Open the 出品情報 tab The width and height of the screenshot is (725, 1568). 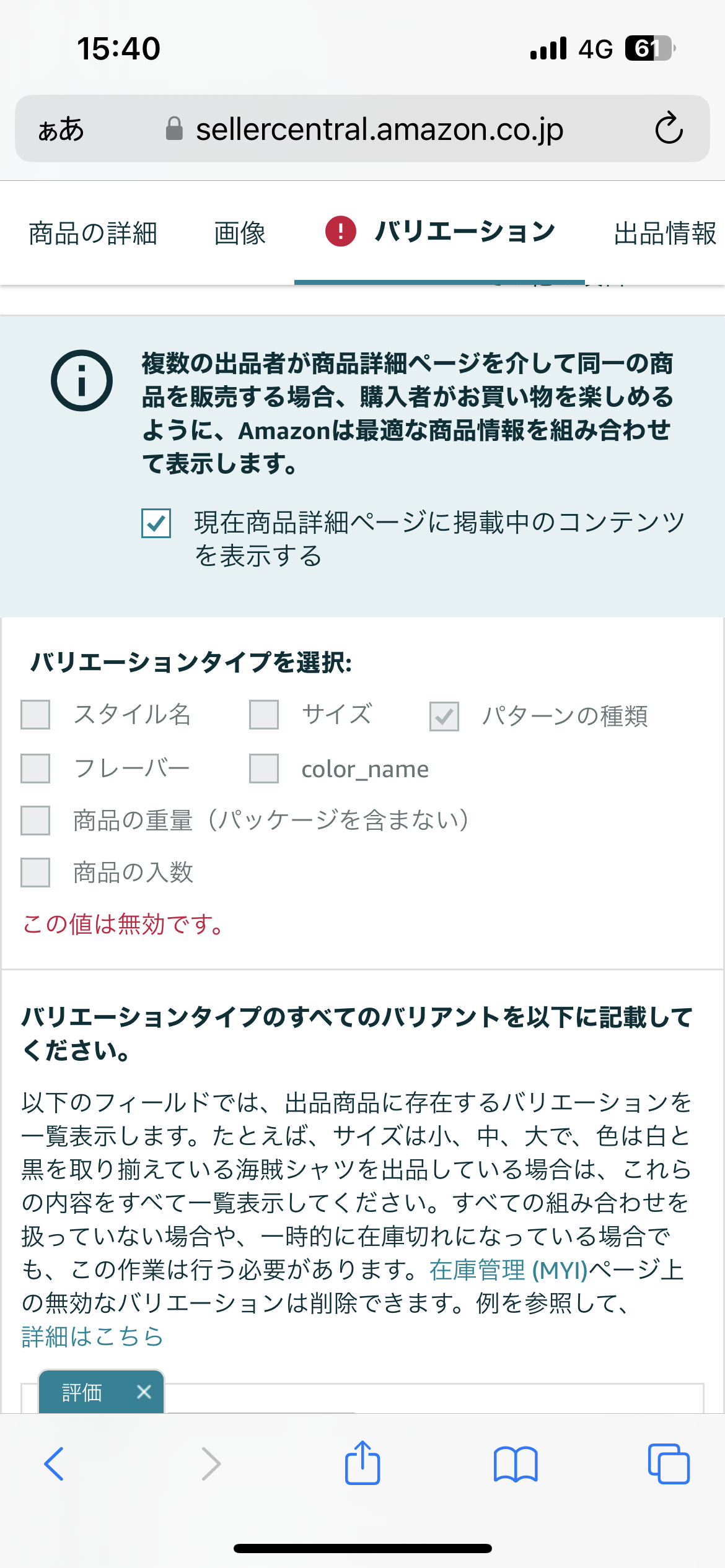pyautogui.click(x=665, y=233)
